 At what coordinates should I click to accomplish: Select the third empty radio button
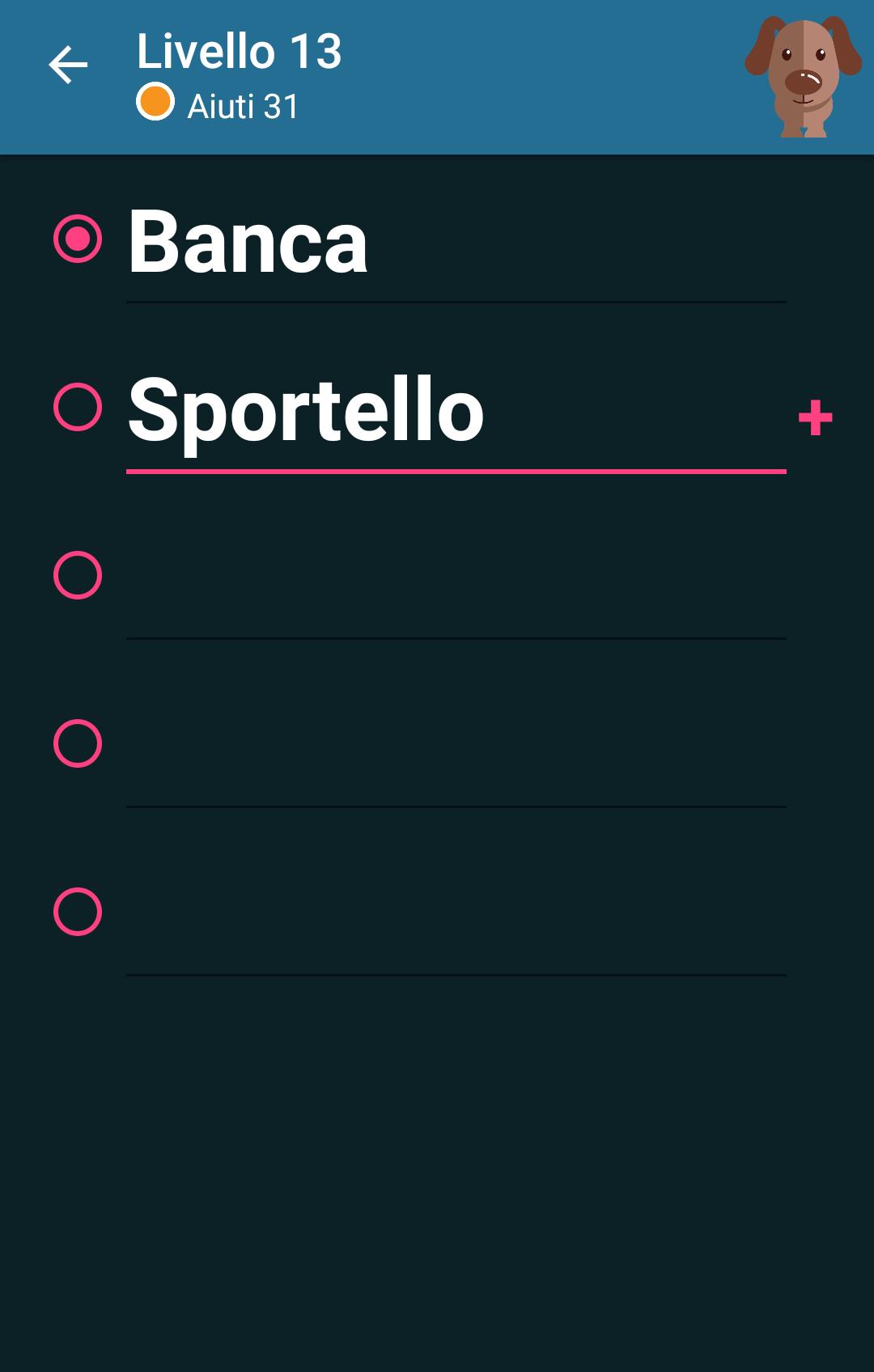tap(78, 576)
